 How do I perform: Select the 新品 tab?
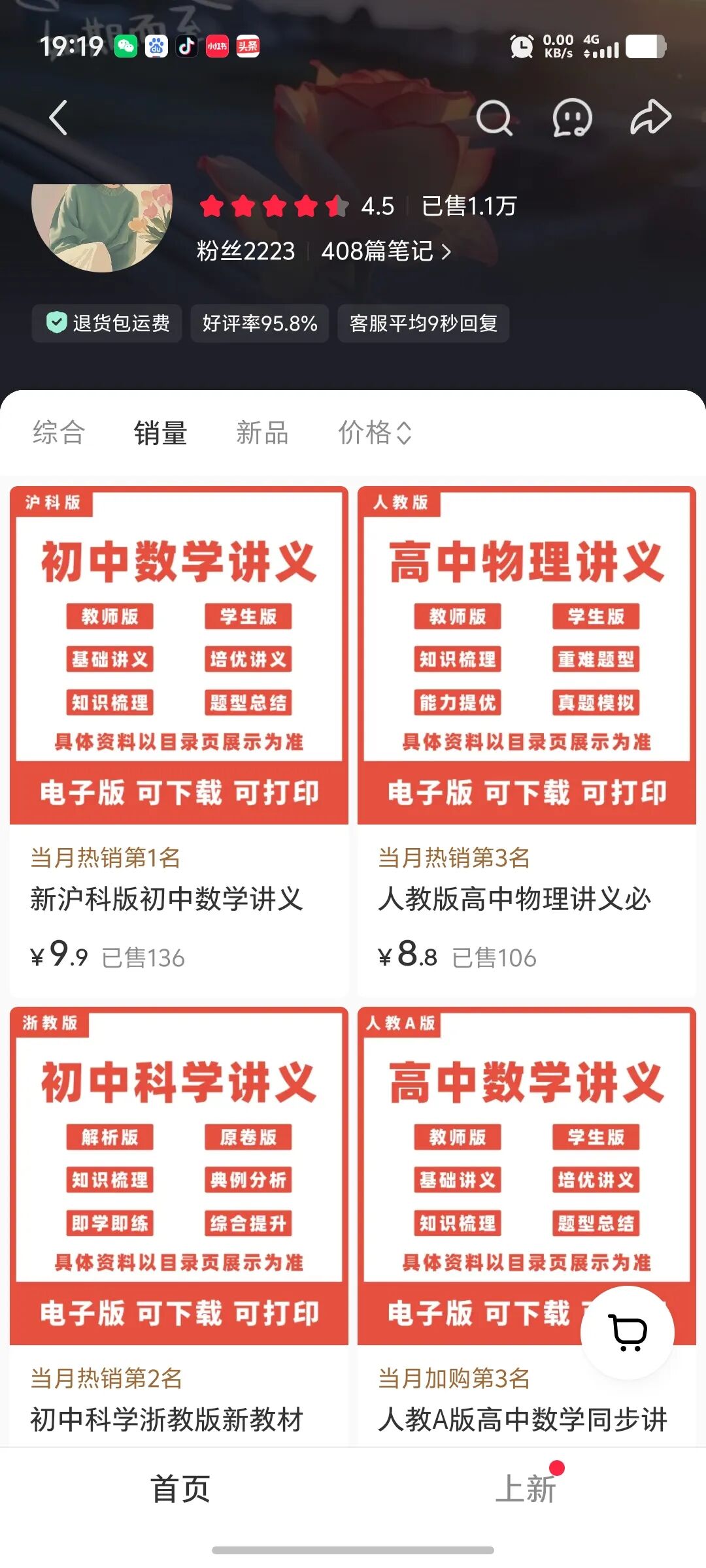(x=263, y=433)
